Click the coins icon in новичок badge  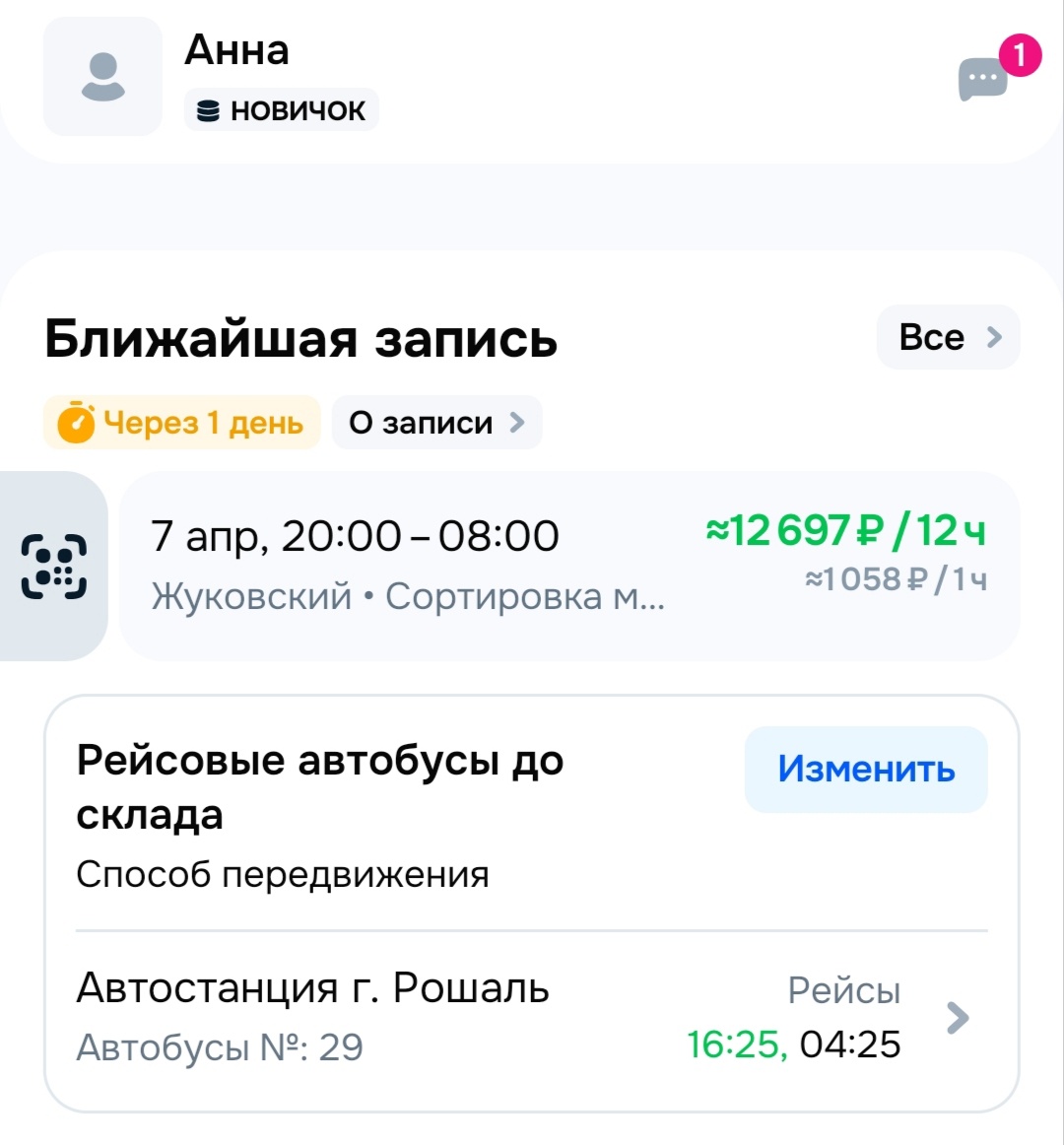pos(208,108)
